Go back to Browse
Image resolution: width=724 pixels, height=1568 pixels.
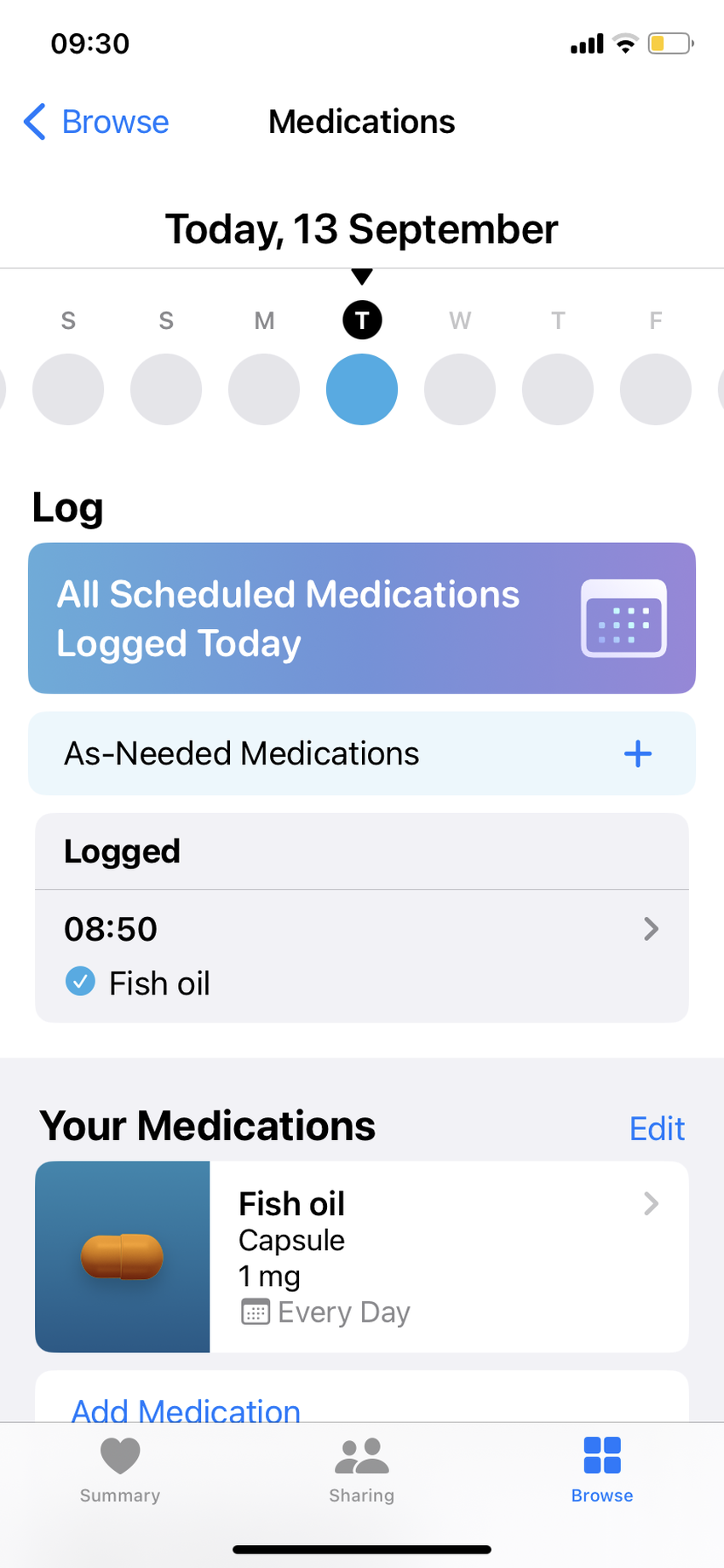coord(96,122)
